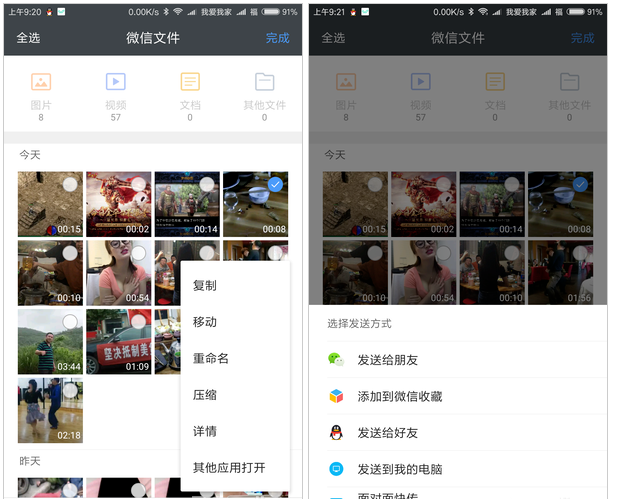Tap 重命名 to rename the file
This screenshot has height=499, width=621.
[211, 358]
